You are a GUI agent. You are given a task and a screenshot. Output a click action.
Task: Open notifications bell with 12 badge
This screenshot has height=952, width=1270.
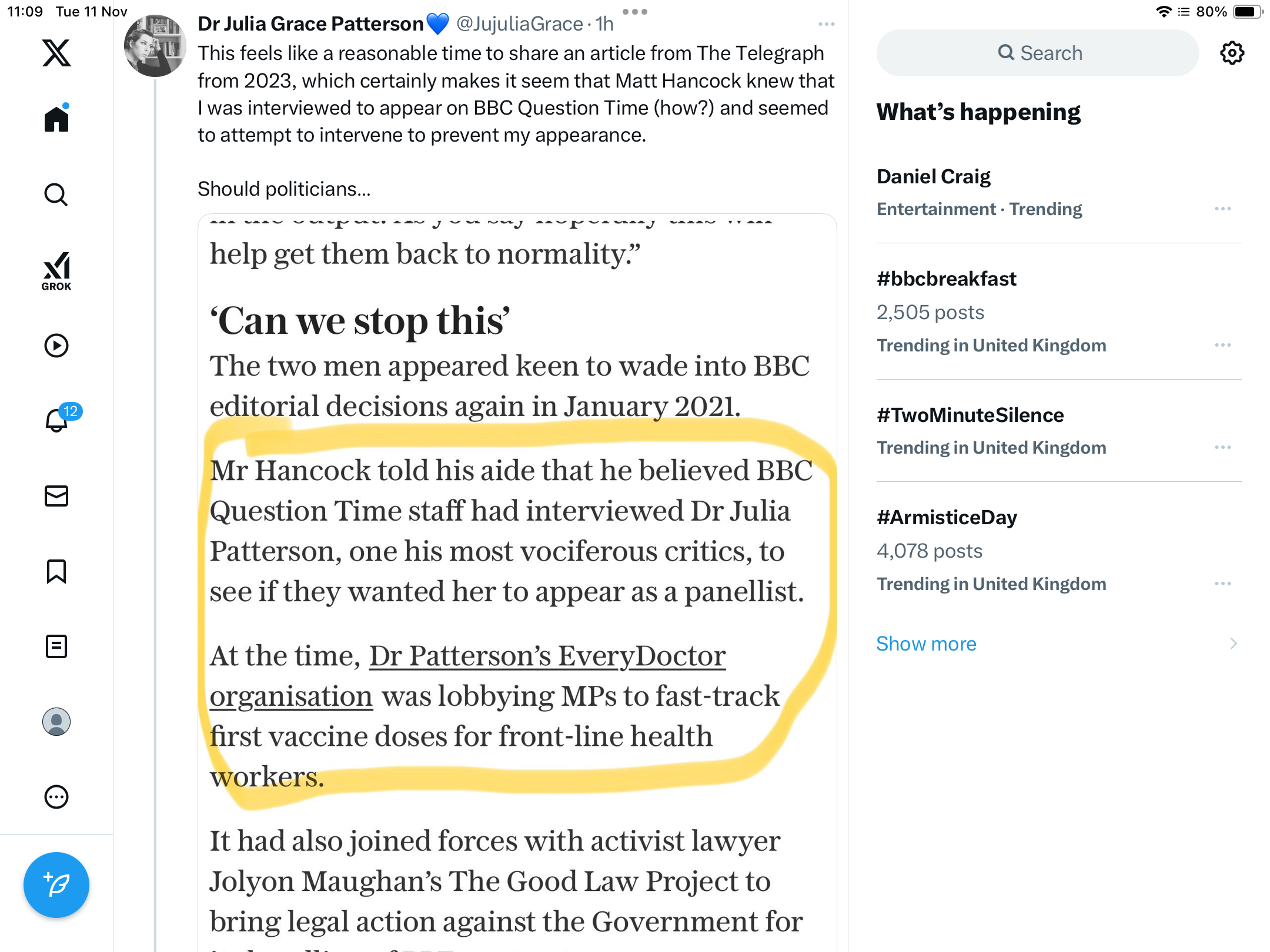tap(58, 420)
